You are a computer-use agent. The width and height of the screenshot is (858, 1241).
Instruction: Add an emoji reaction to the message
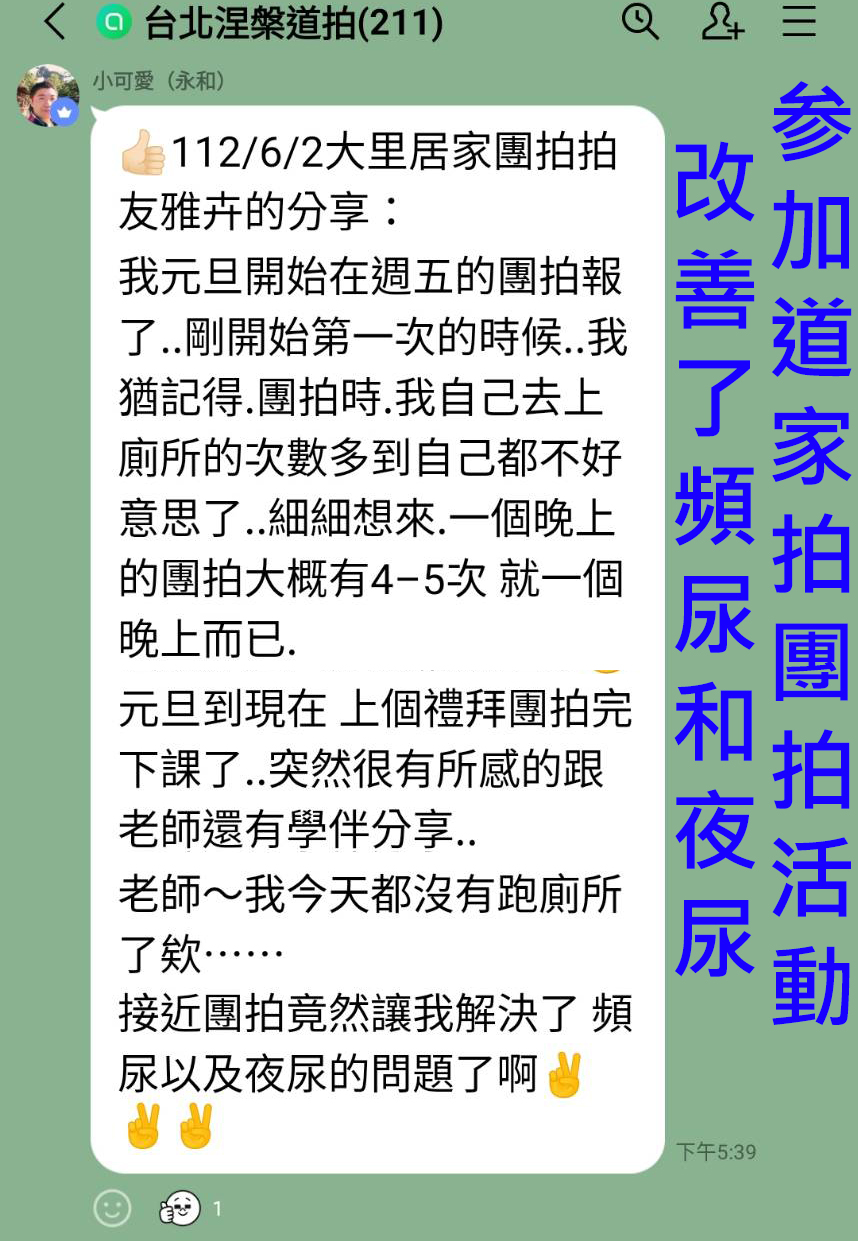tap(112, 1208)
